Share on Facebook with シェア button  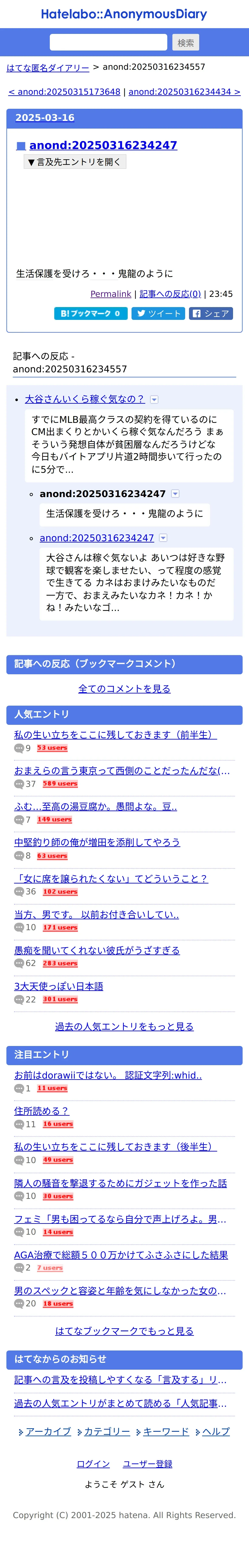[x=211, y=313]
